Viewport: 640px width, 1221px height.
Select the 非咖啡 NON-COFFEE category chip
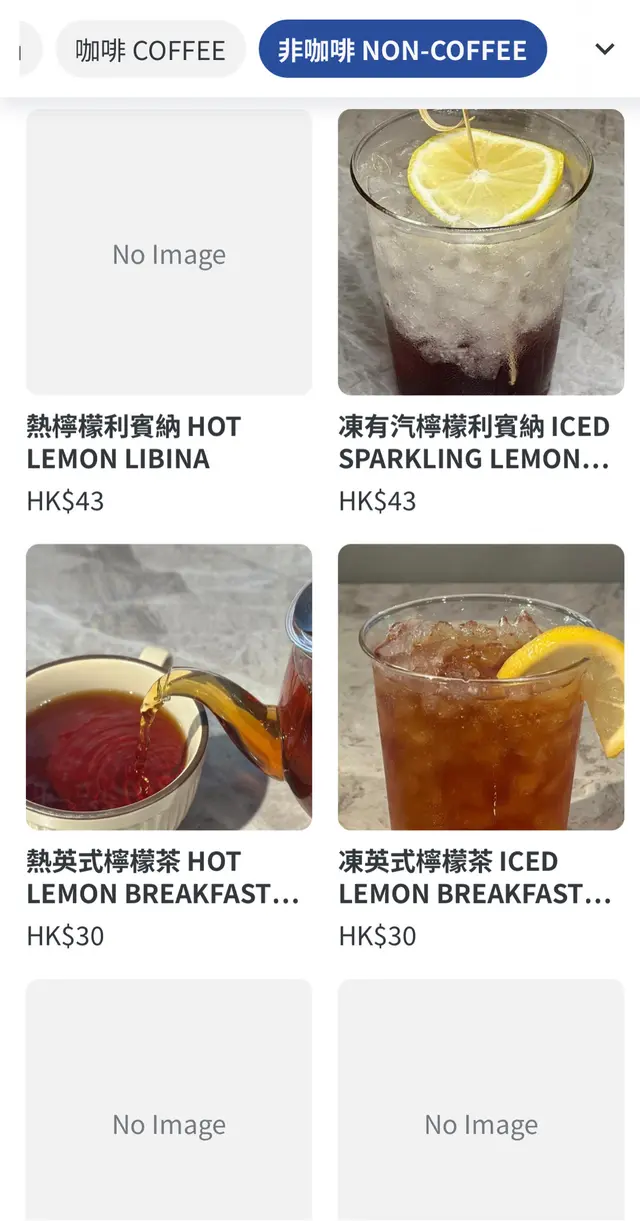pos(402,50)
